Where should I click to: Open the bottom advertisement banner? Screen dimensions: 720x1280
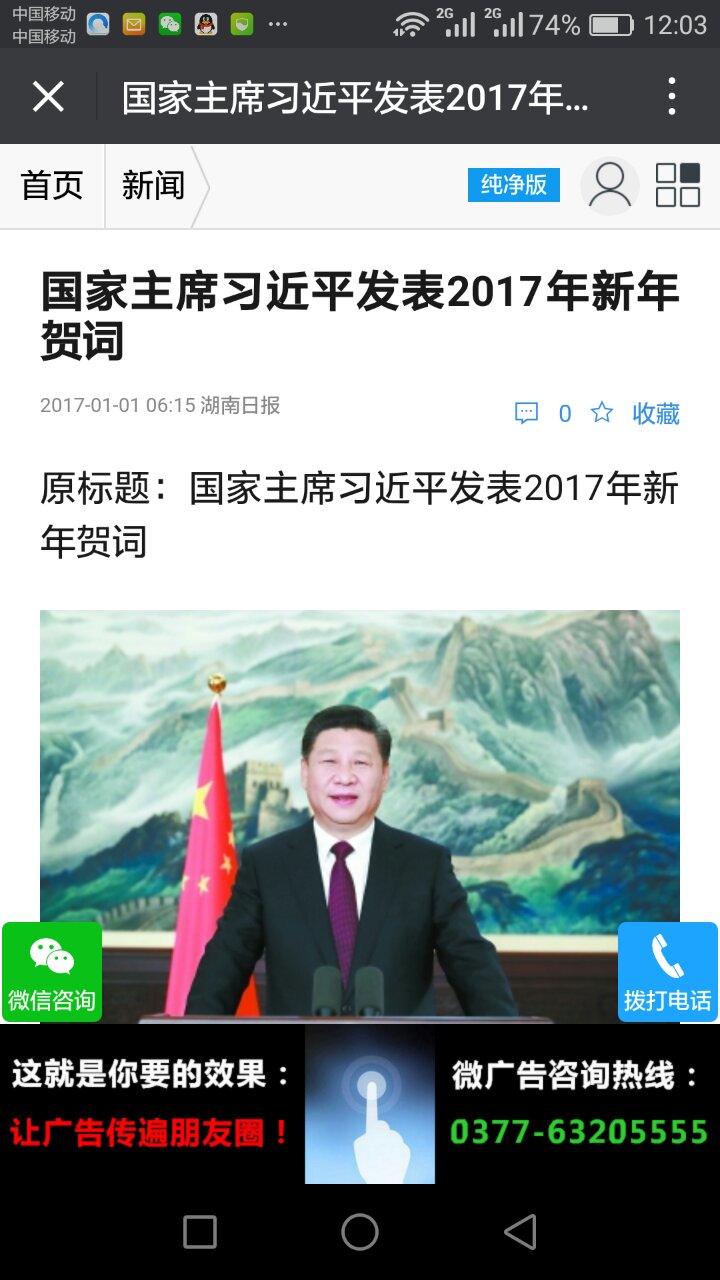(x=360, y=1104)
